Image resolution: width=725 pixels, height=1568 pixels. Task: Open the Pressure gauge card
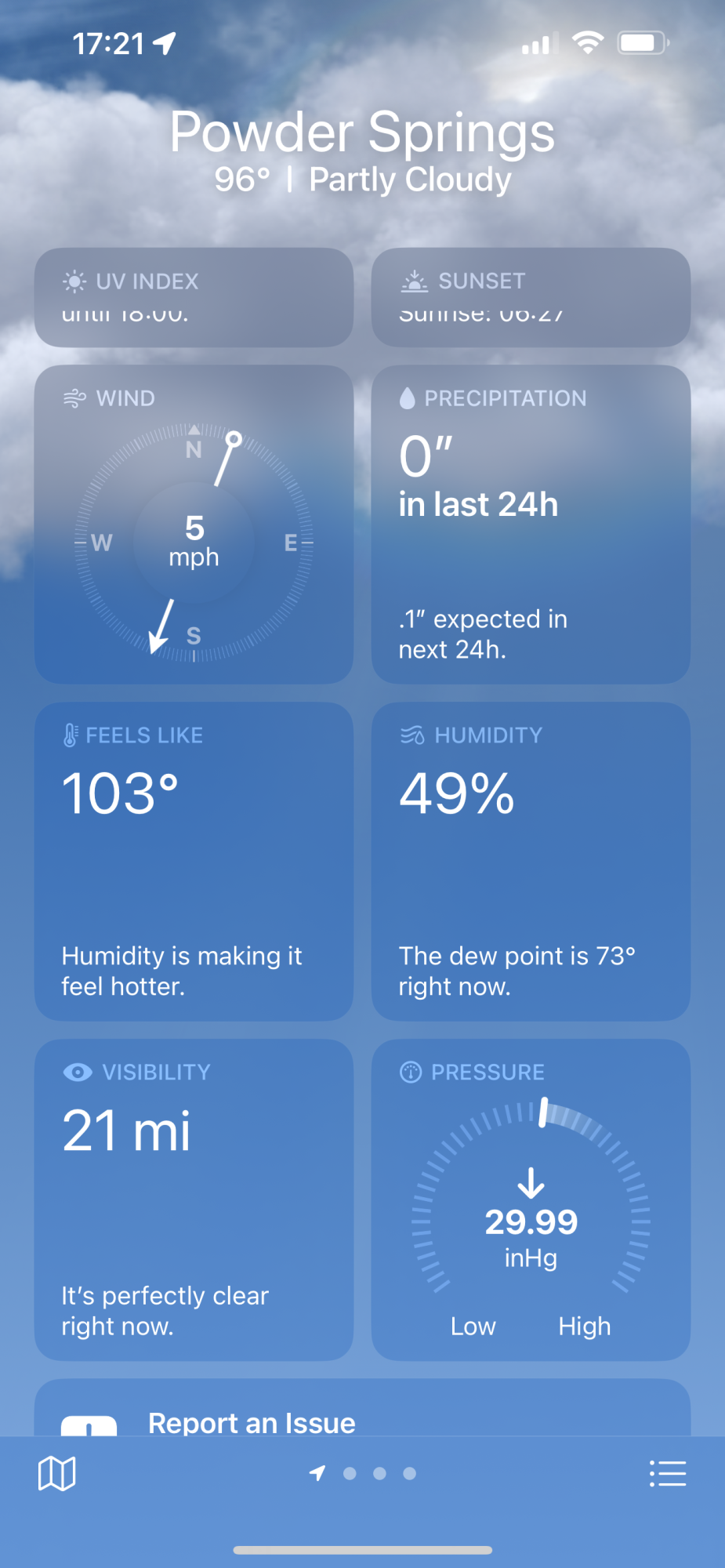point(531,1200)
